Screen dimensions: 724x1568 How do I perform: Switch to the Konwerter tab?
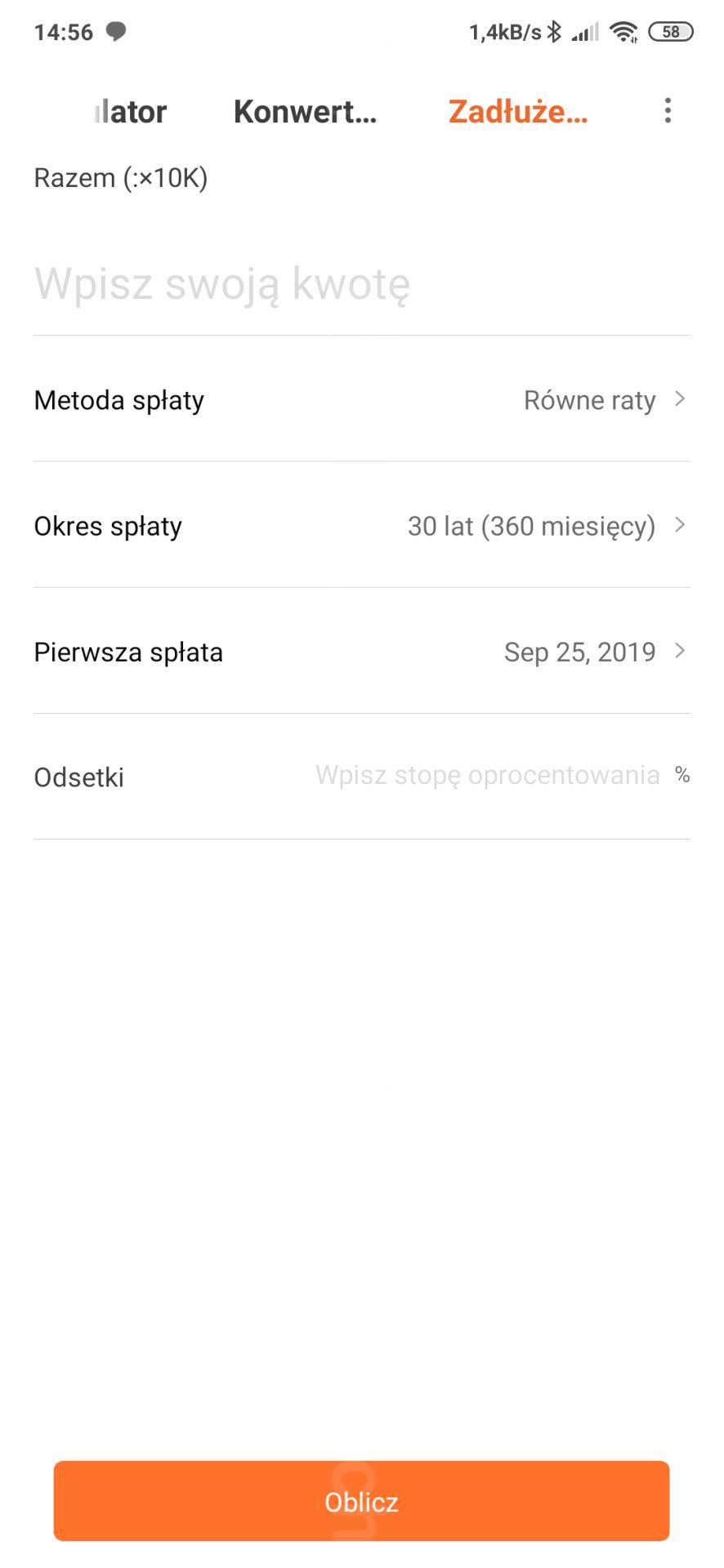point(305,112)
